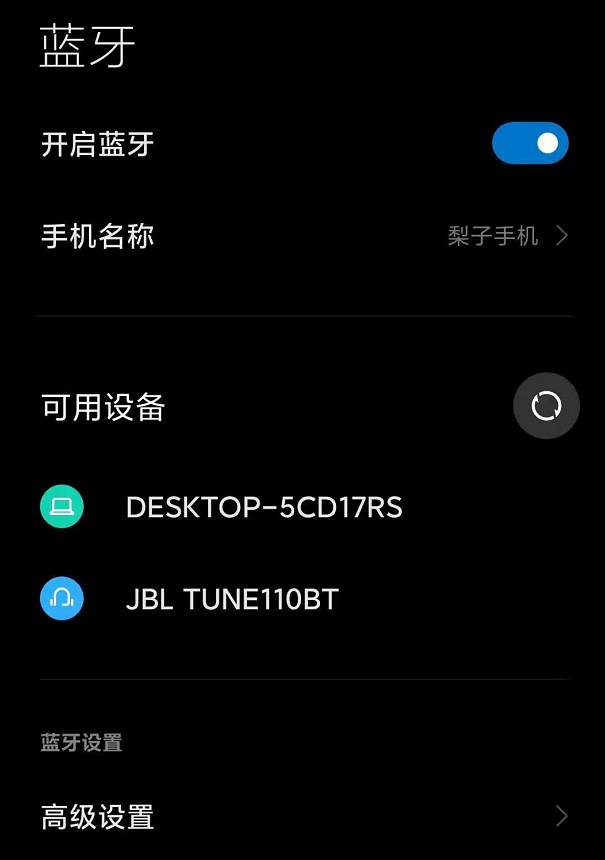The image size is (605, 860).
Task: Refresh the available devices list
Action: pyautogui.click(x=546, y=405)
